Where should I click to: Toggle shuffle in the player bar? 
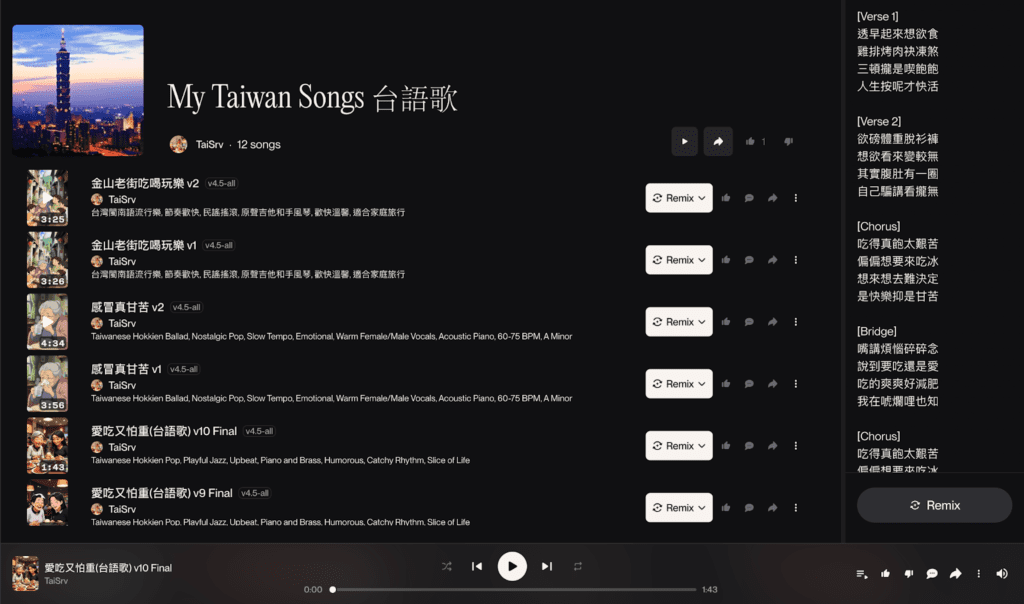tap(446, 566)
